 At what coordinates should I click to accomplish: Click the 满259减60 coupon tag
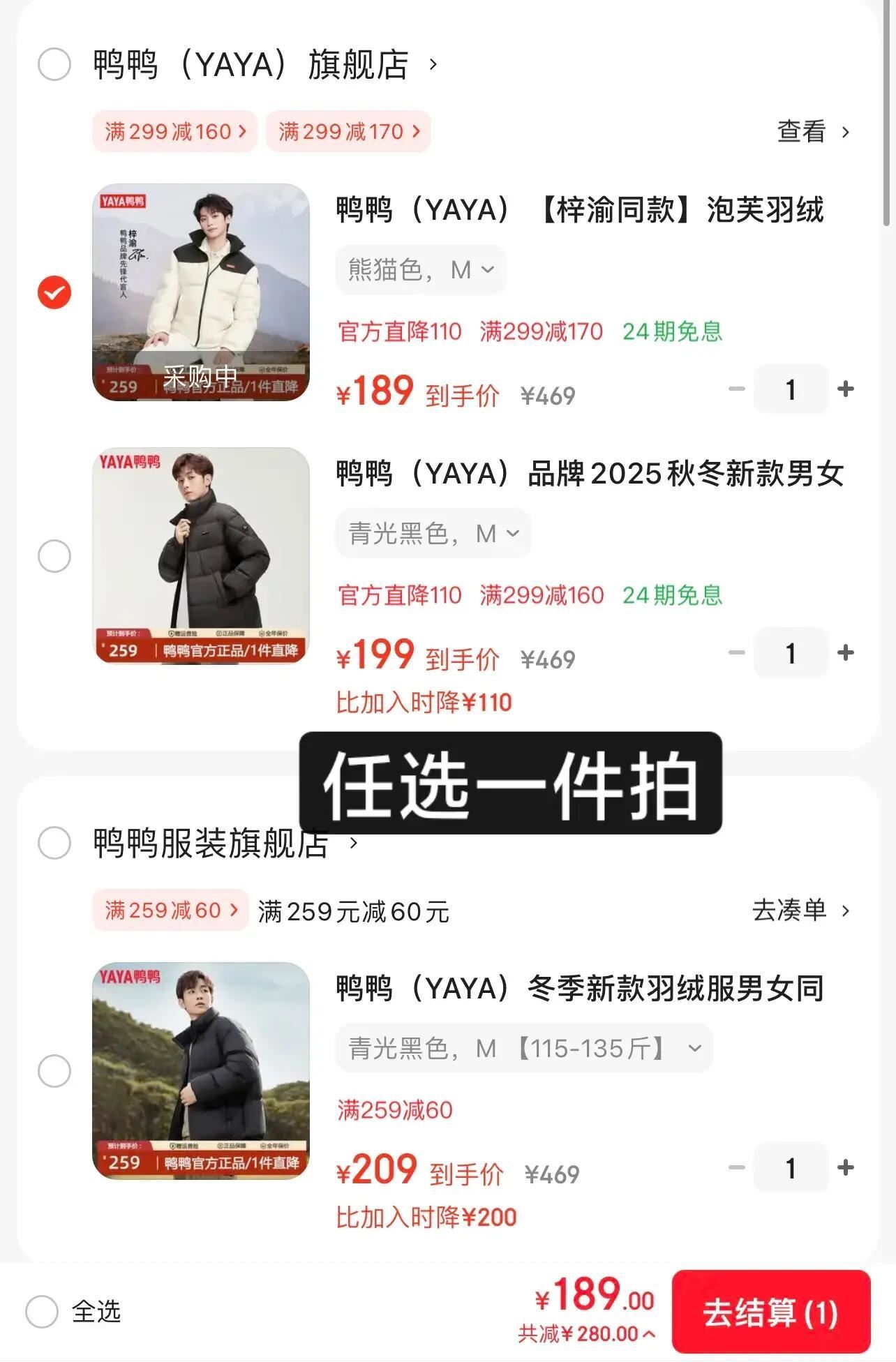[x=170, y=910]
